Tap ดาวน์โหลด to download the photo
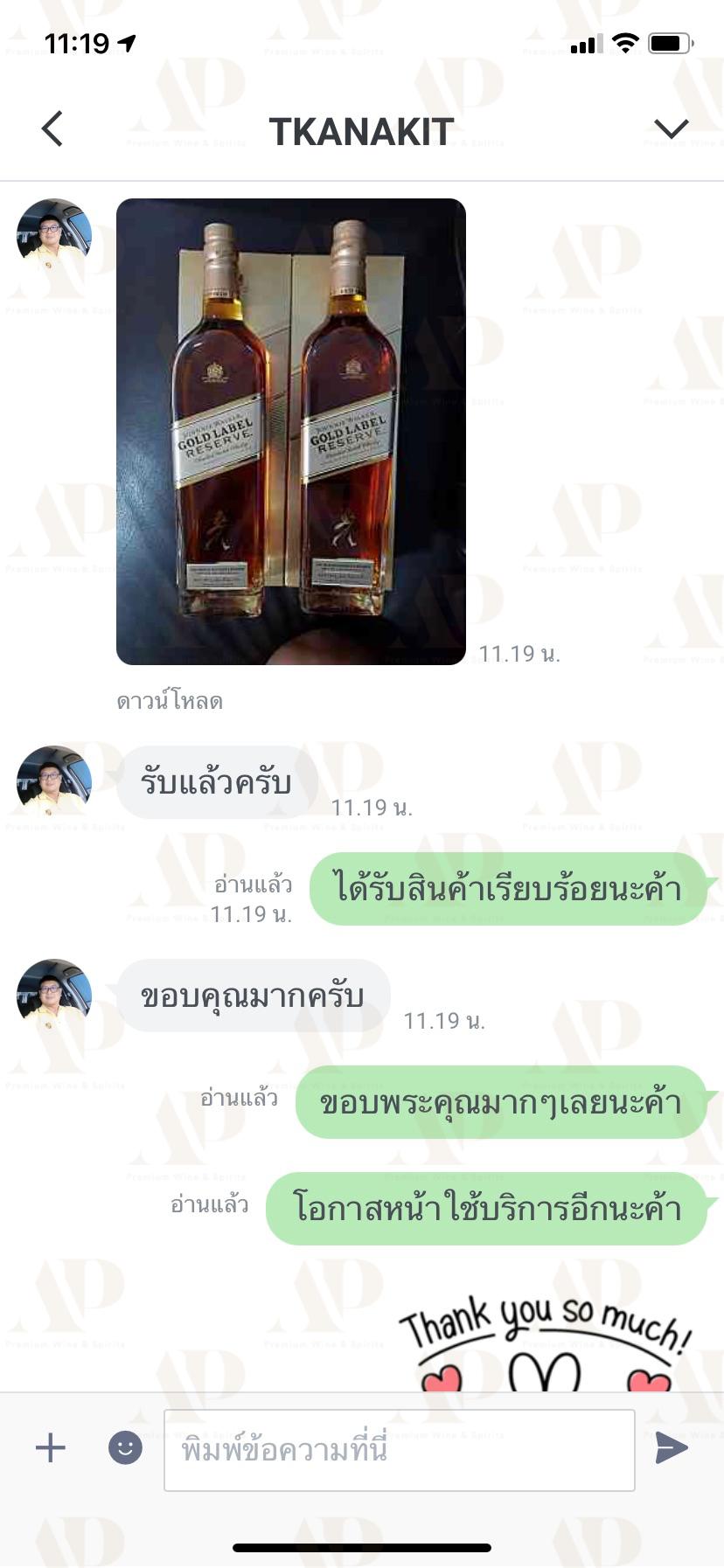The width and height of the screenshot is (724, 1568). click(170, 701)
